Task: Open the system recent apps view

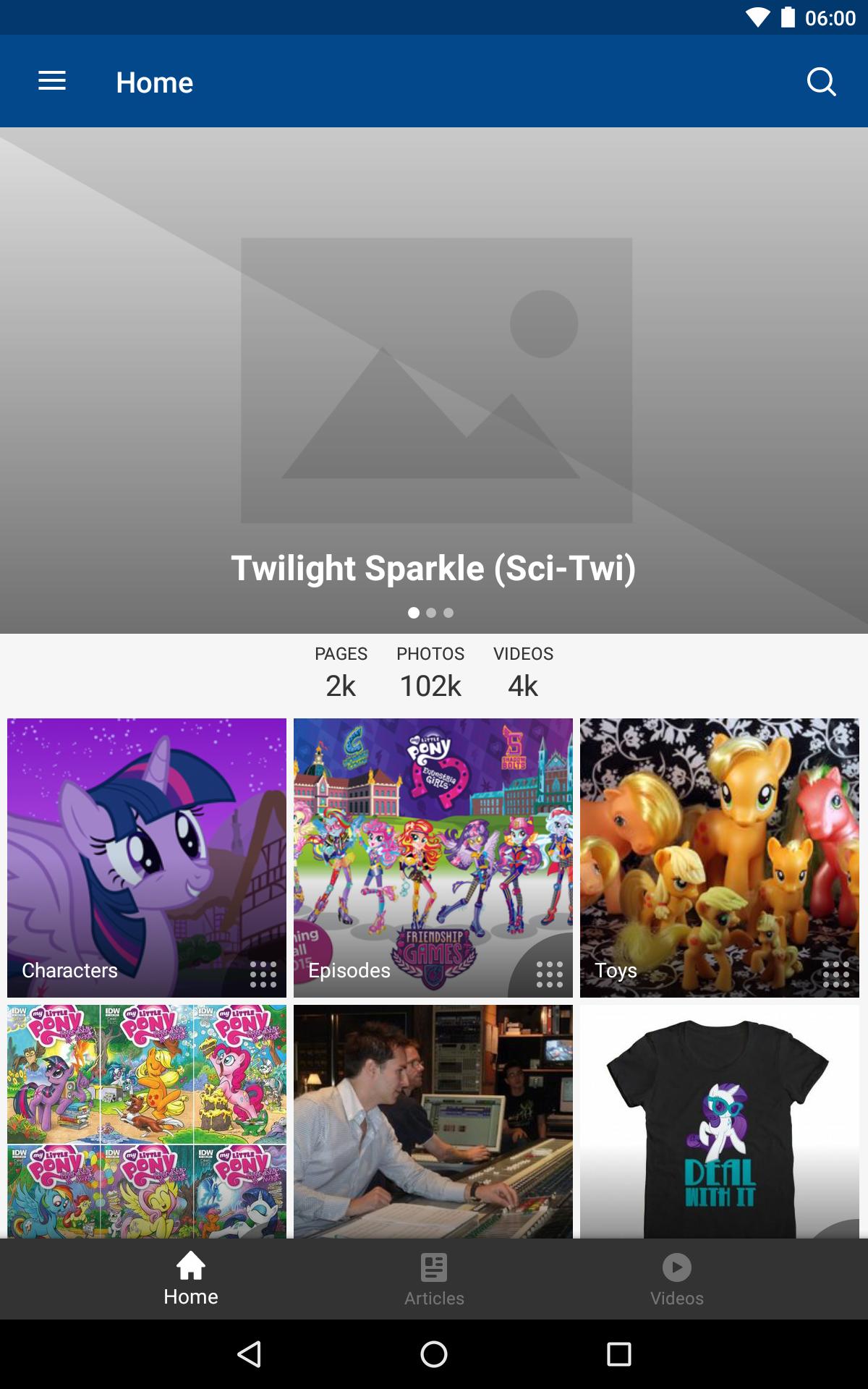Action: click(x=618, y=1354)
